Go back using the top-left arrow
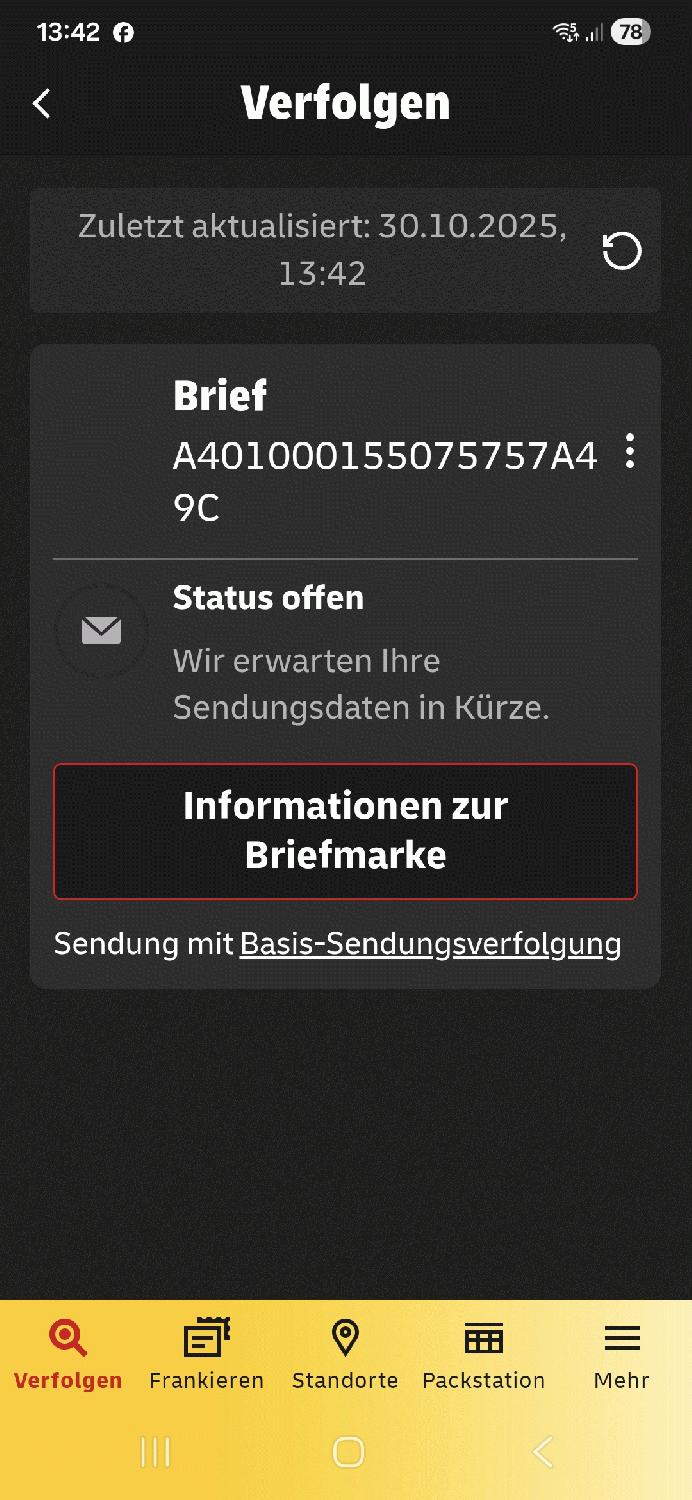Screen dimensions: 692x1500 (41, 103)
